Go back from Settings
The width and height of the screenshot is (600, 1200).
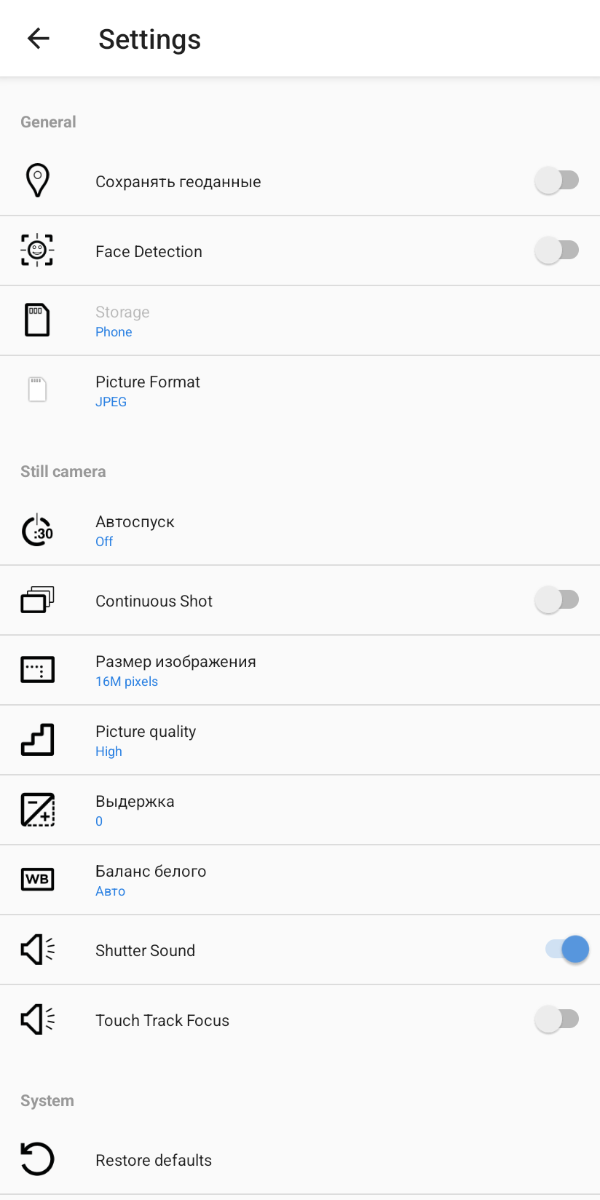[38, 39]
